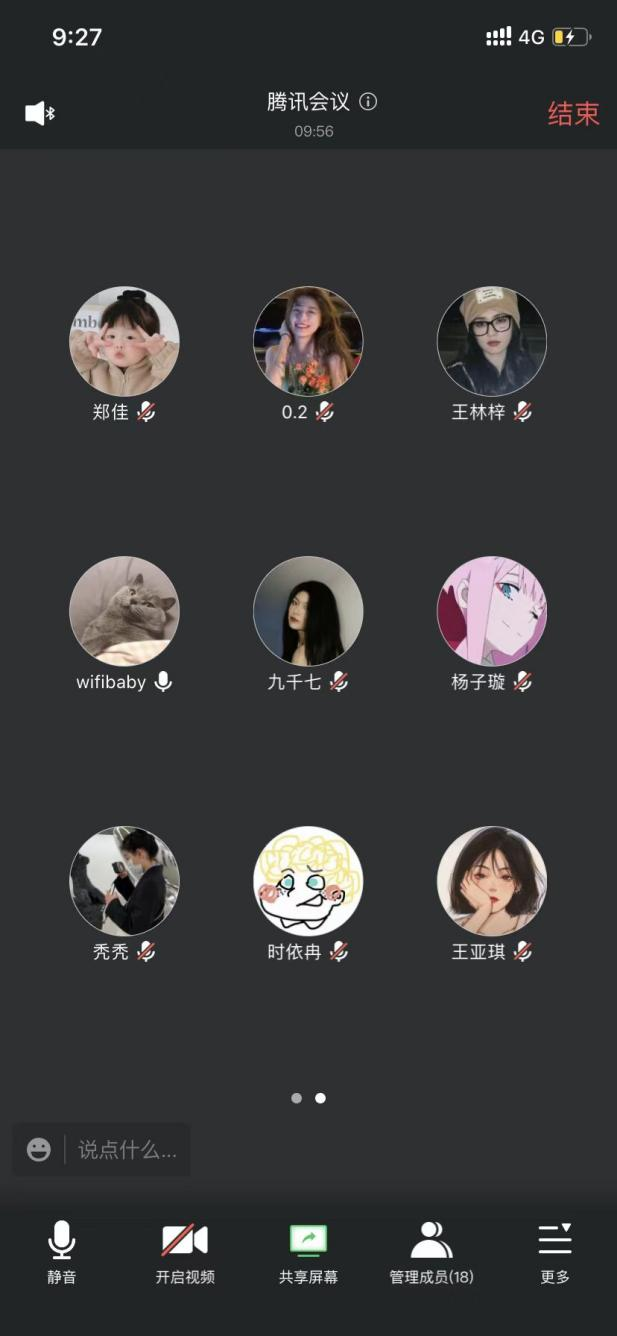The width and height of the screenshot is (617, 1336).
Task: Turn on camera via 开启视频
Action: coord(185,1251)
